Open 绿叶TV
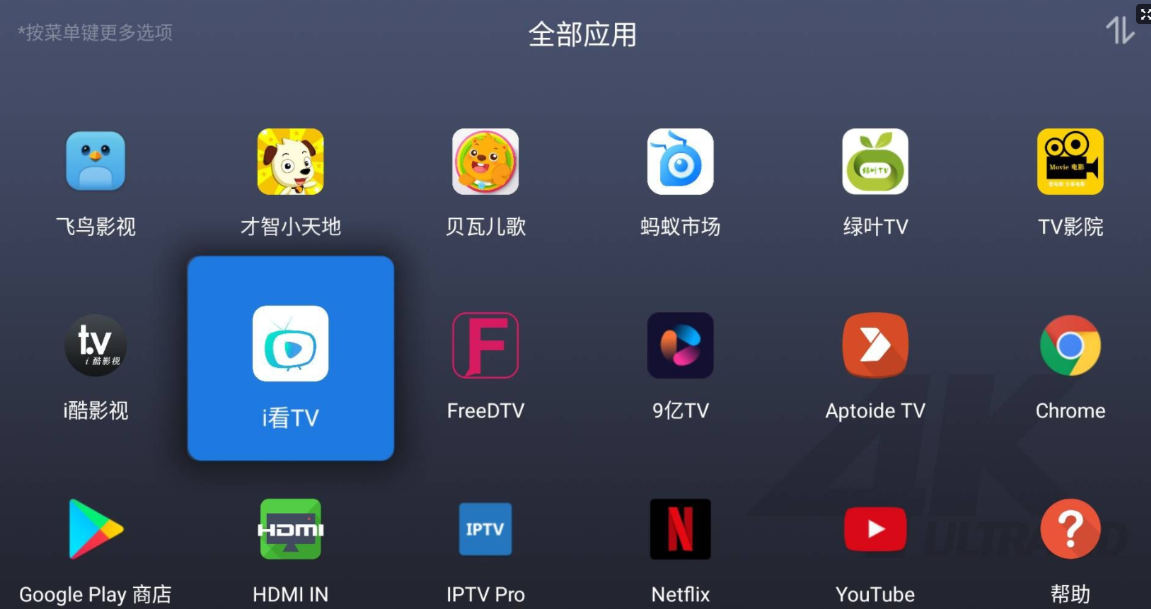The width and height of the screenshot is (1151, 609). (875, 162)
